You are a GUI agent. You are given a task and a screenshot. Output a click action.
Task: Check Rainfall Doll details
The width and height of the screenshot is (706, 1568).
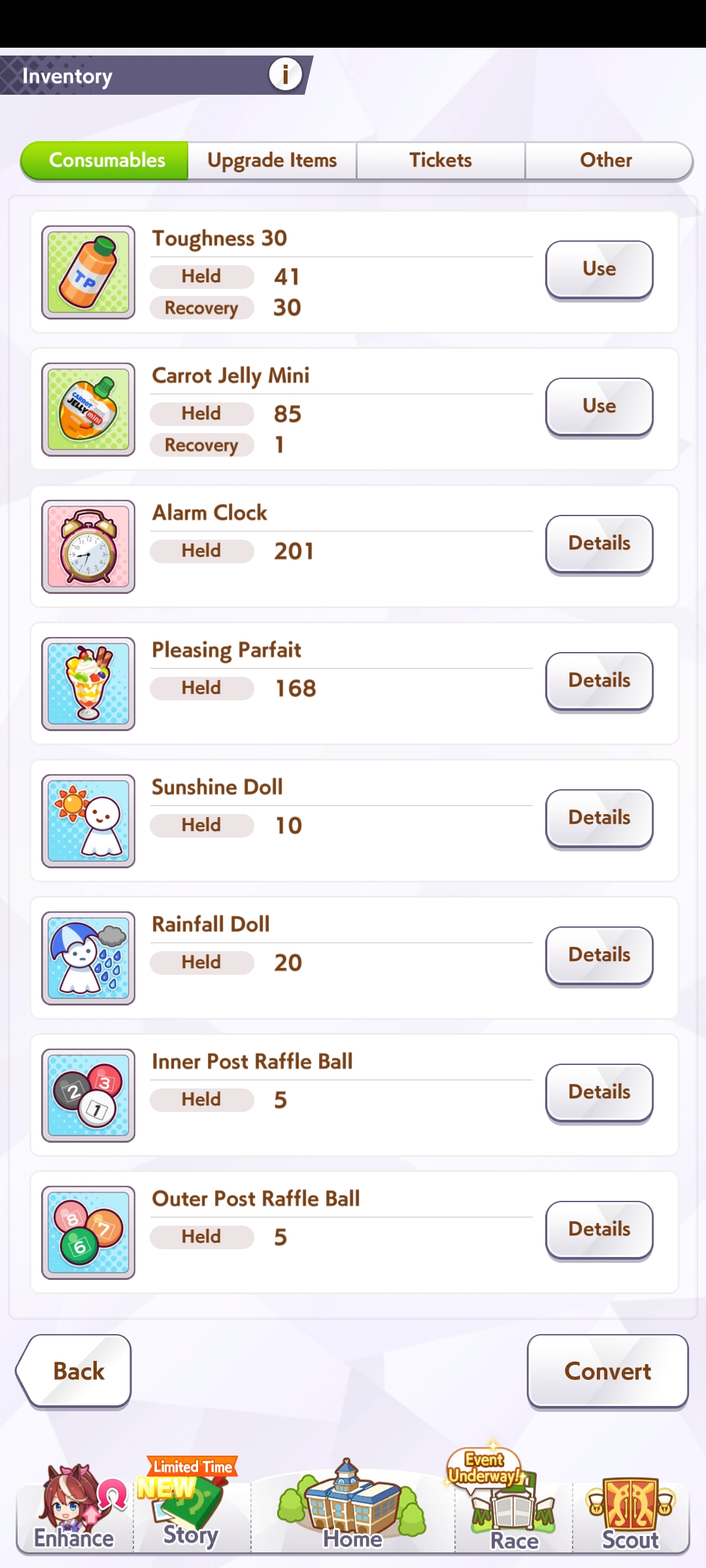coord(599,956)
